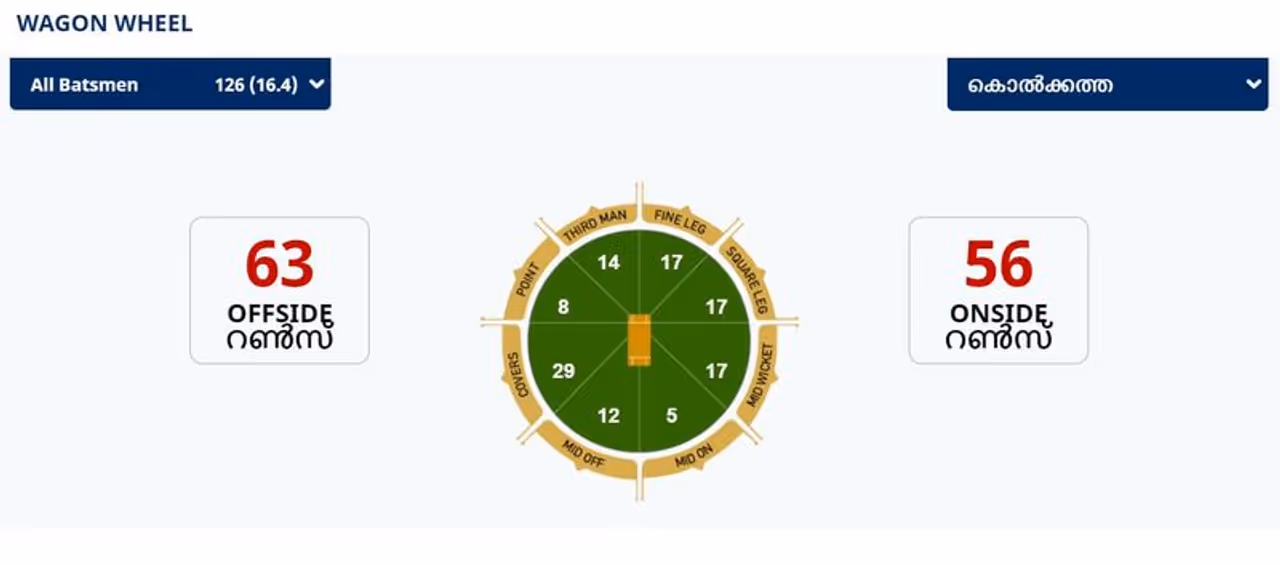Screen dimensions: 1280x565
Task: Open the team selector dropdown
Action: click(1107, 85)
